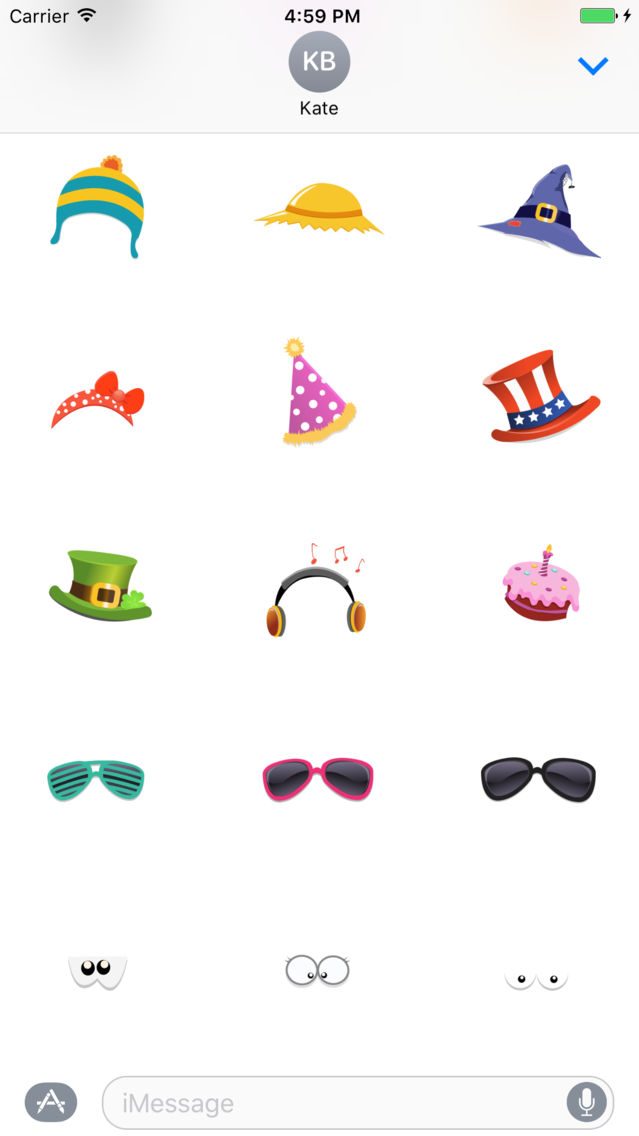
Task: Choose the headphones with music notes sticker
Action: click(317, 589)
